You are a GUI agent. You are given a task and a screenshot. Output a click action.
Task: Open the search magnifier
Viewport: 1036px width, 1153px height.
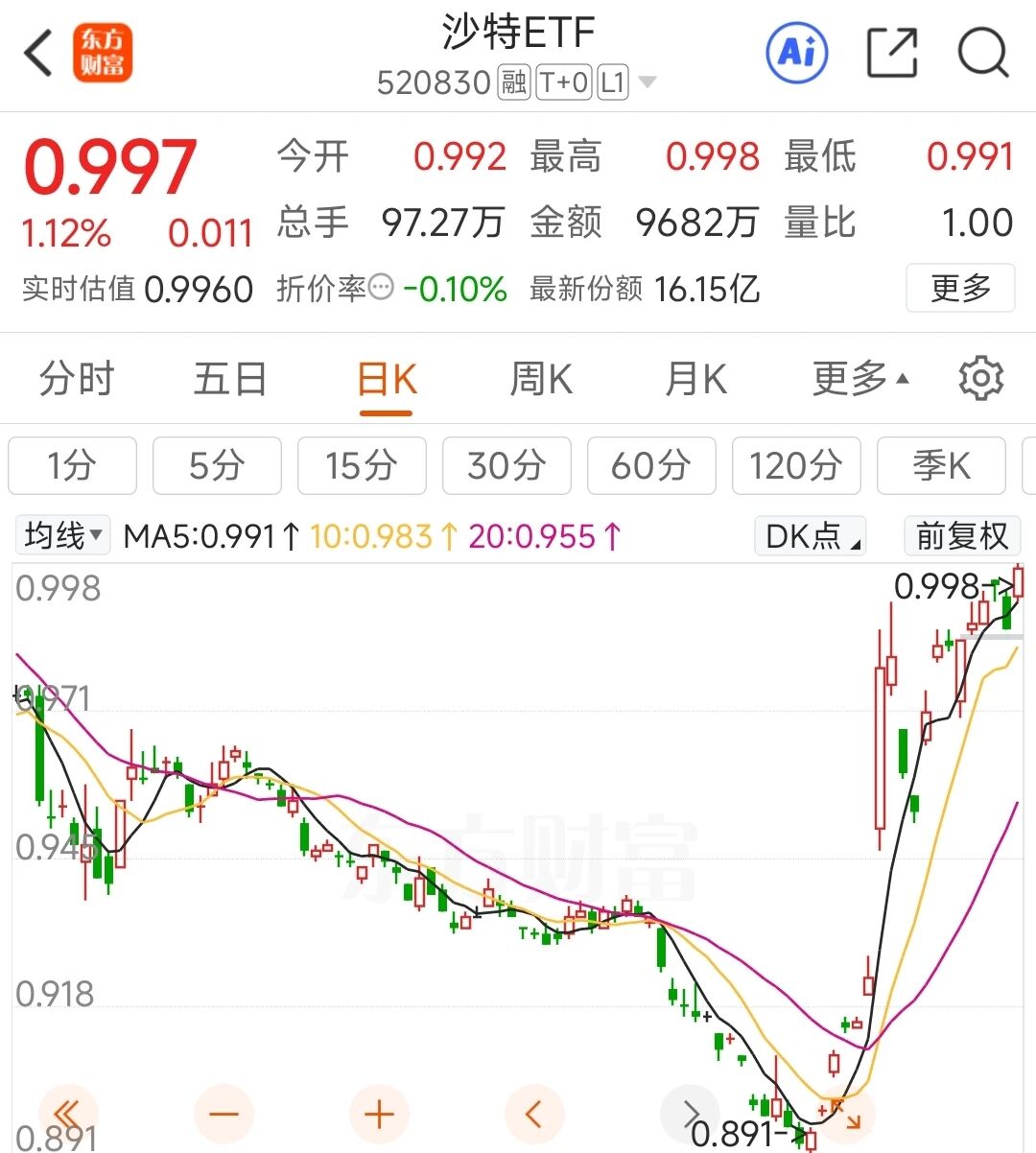point(983,52)
